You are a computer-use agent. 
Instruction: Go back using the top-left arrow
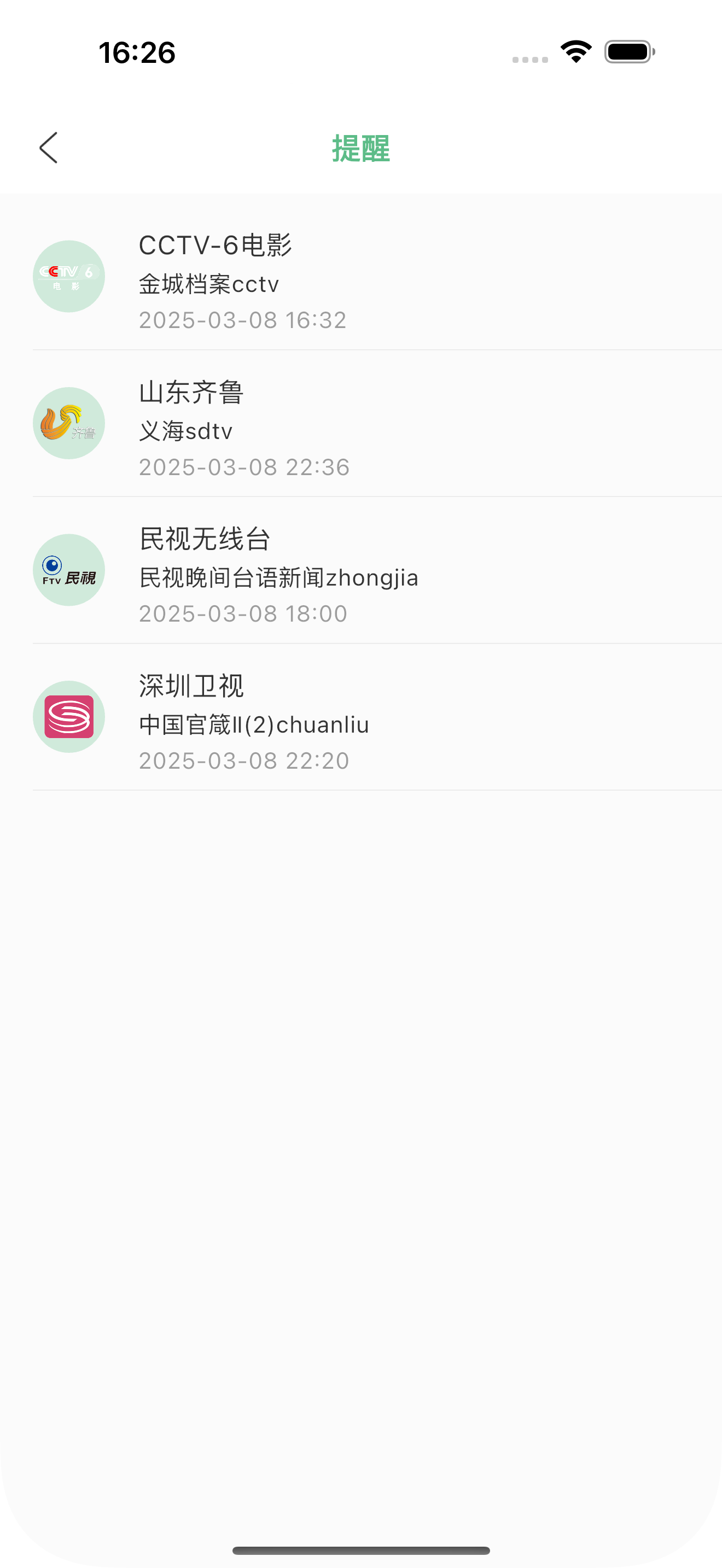pos(49,148)
